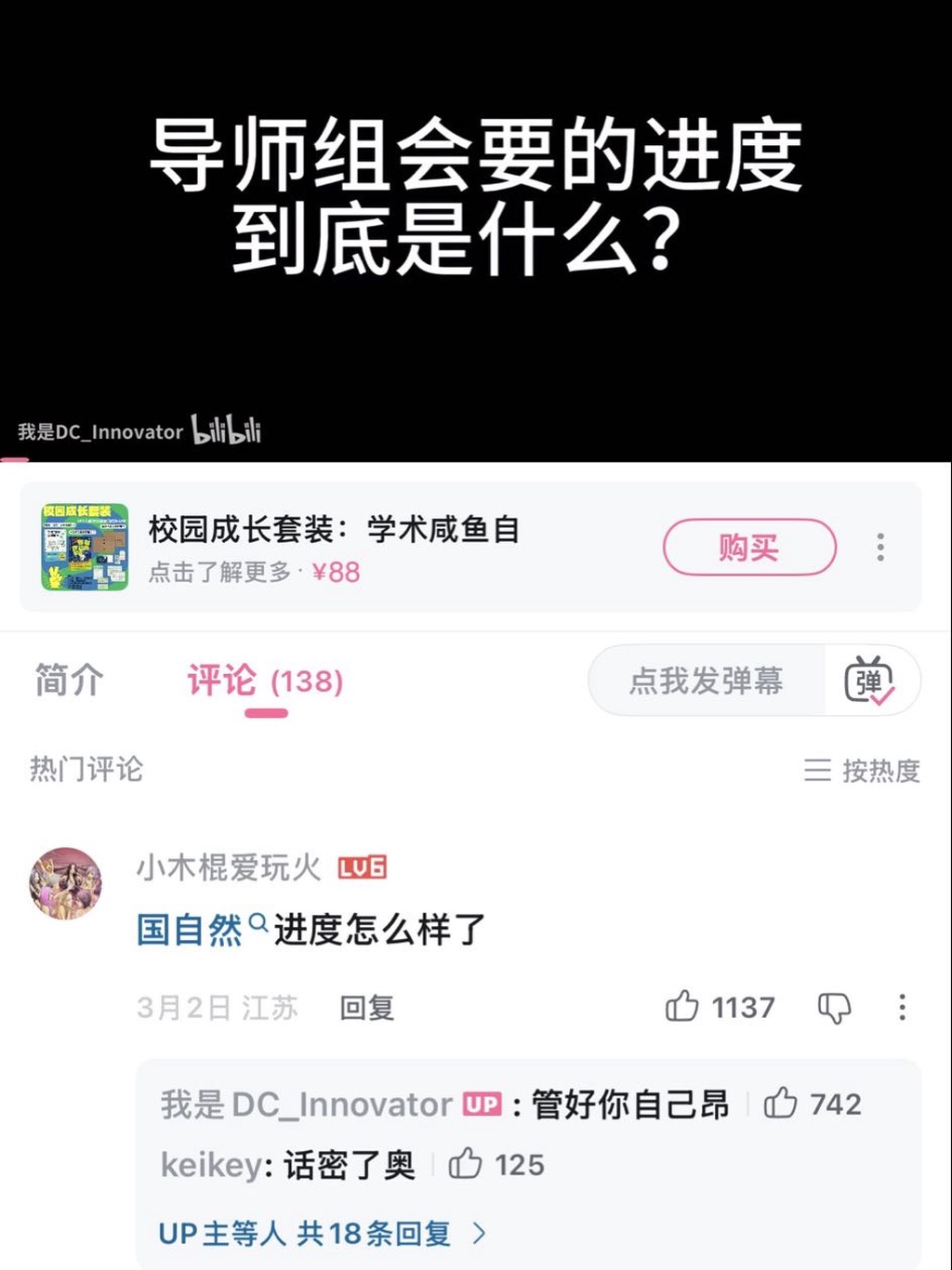Tap the video player area
The height and width of the screenshot is (1270, 952).
[476, 231]
